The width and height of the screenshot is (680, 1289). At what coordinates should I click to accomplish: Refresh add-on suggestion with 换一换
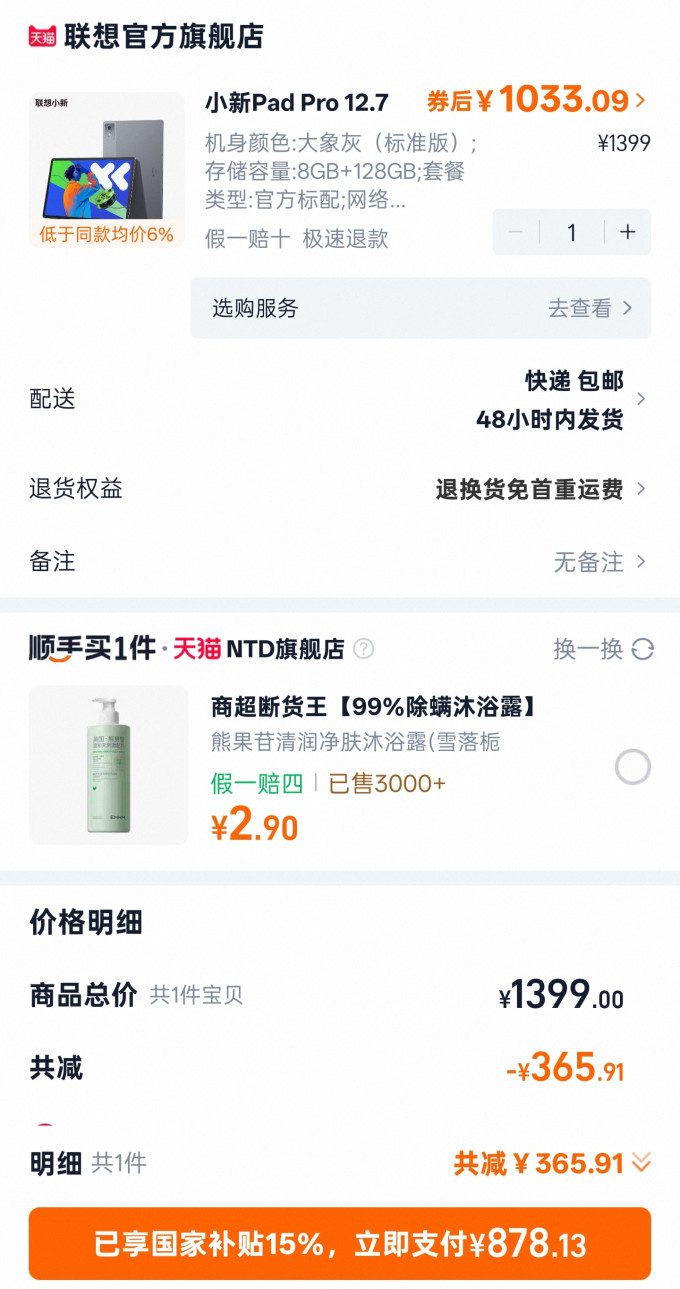(603, 649)
